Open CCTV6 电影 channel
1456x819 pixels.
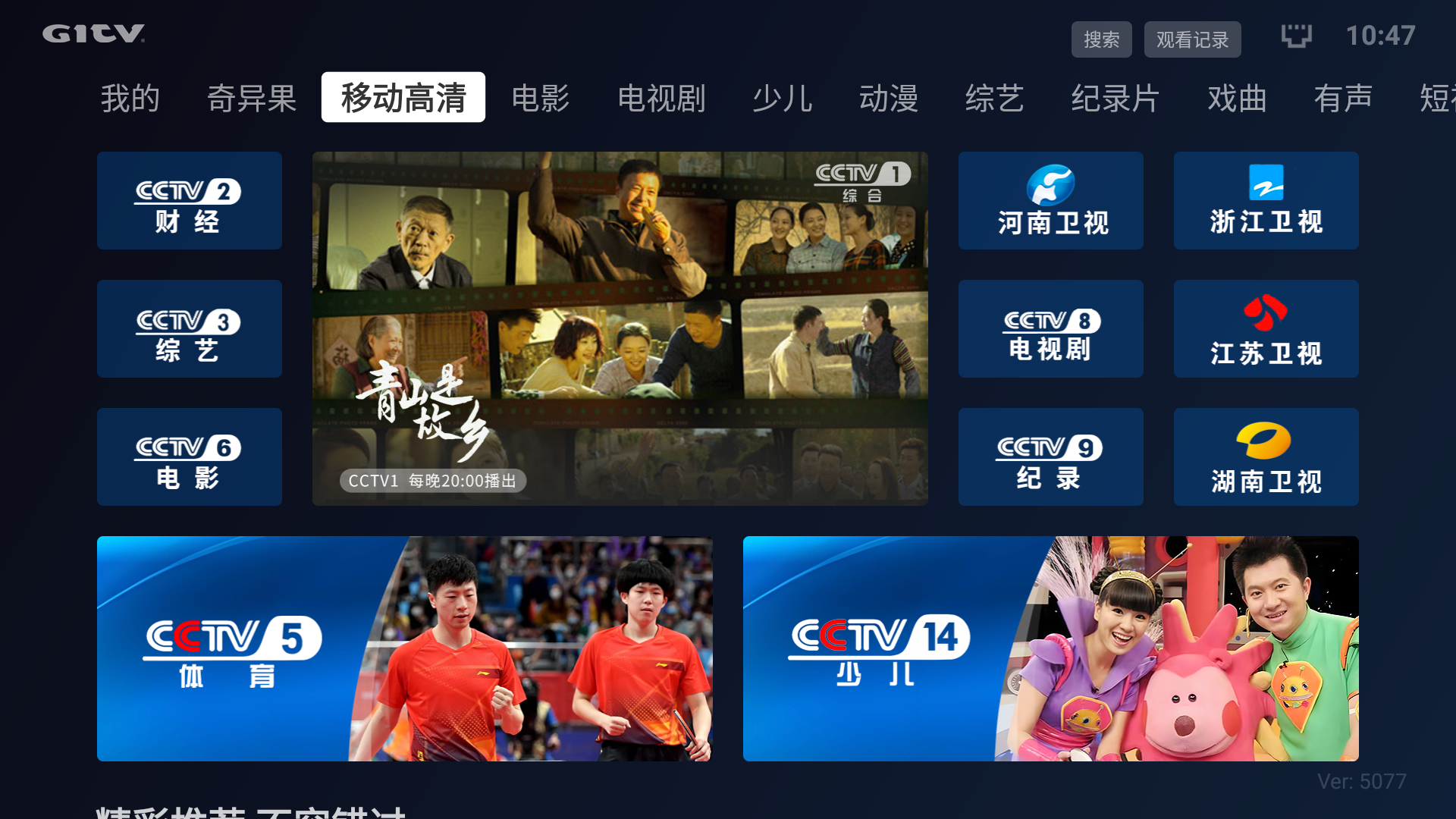click(x=190, y=457)
